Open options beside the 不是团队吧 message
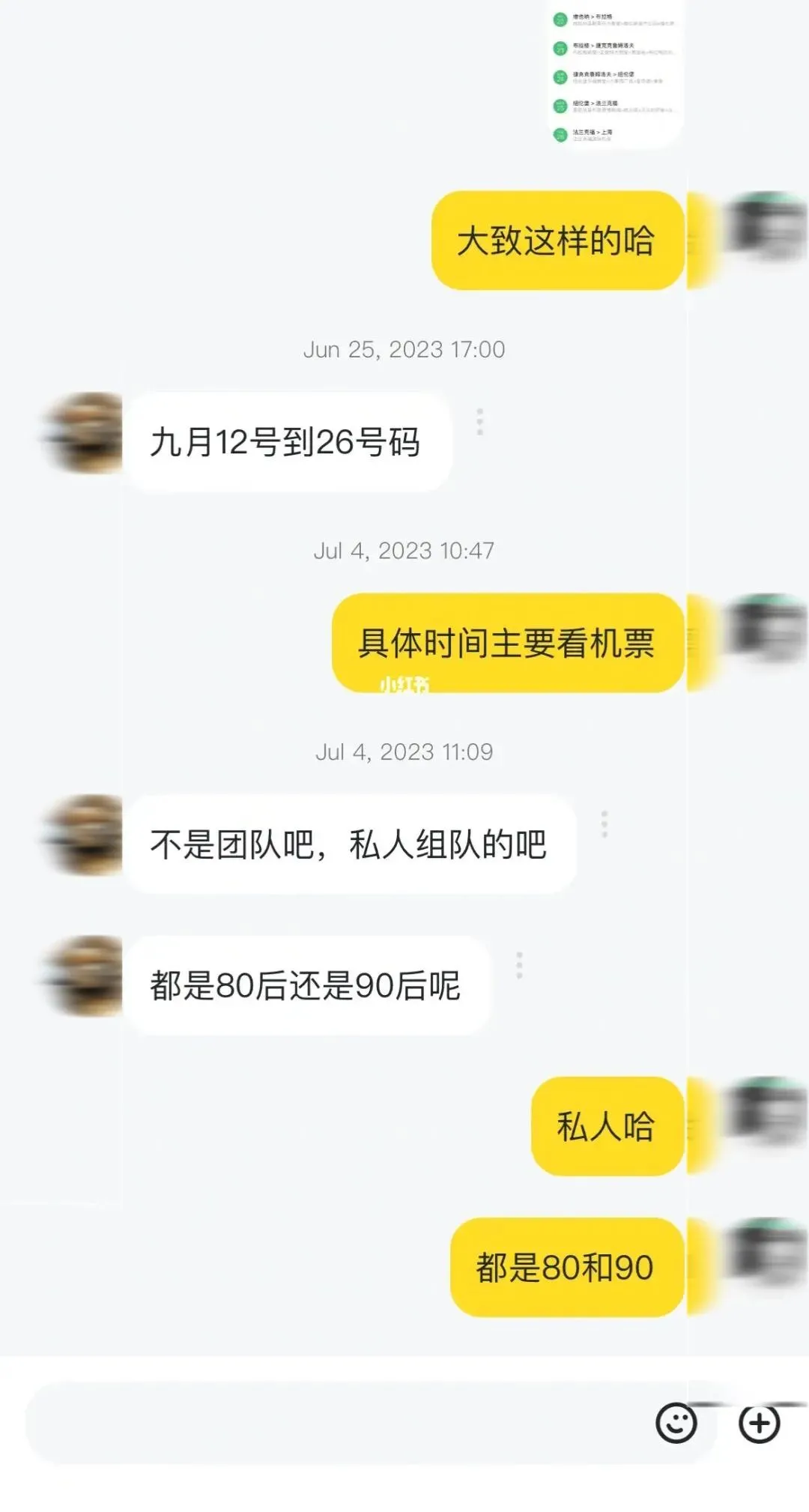The image size is (809, 1512). tap(605, 824)
